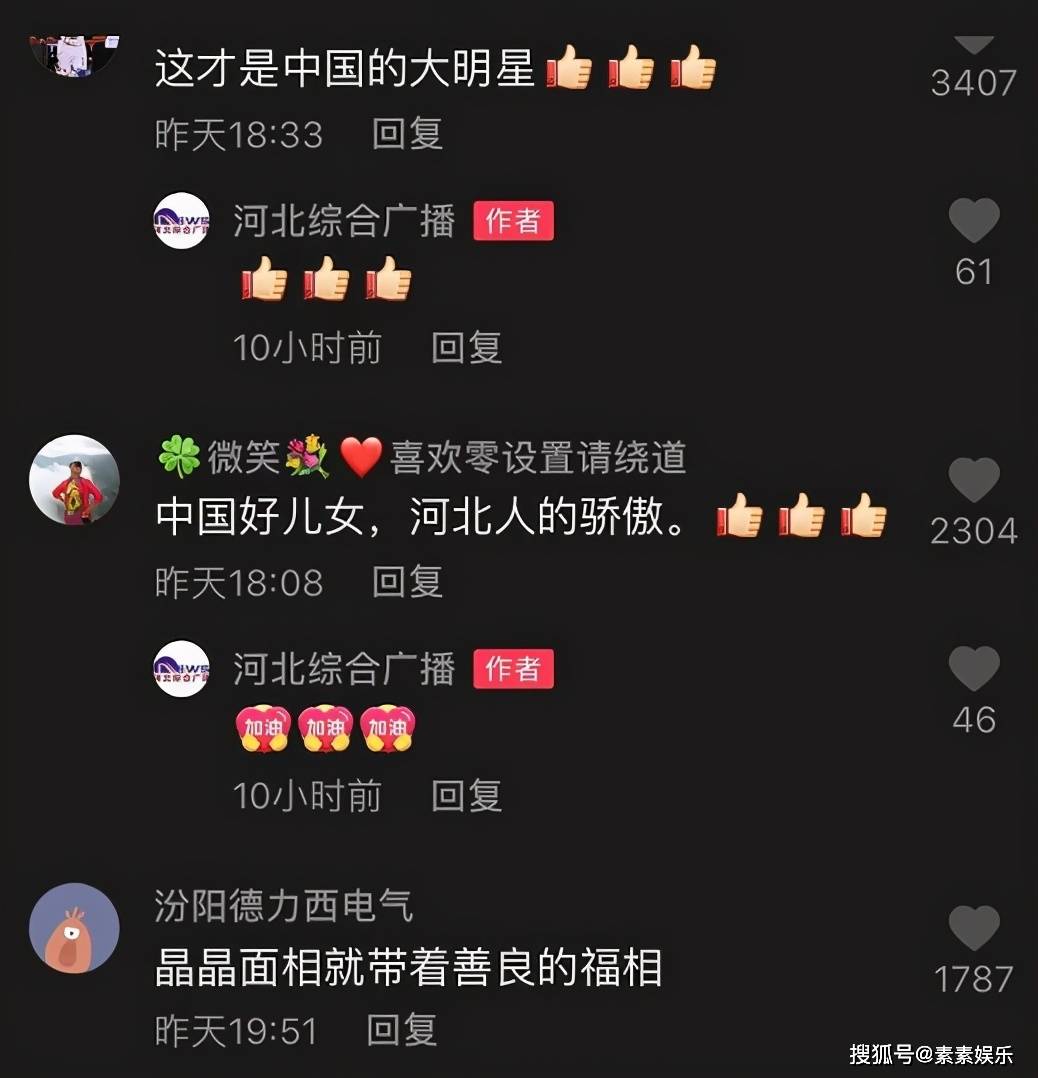This screenshot has width=1038, height=1078.
Task: Reply to 河北综合广播's thumbs-up emoji reply
Action: [x=466, y=348]
